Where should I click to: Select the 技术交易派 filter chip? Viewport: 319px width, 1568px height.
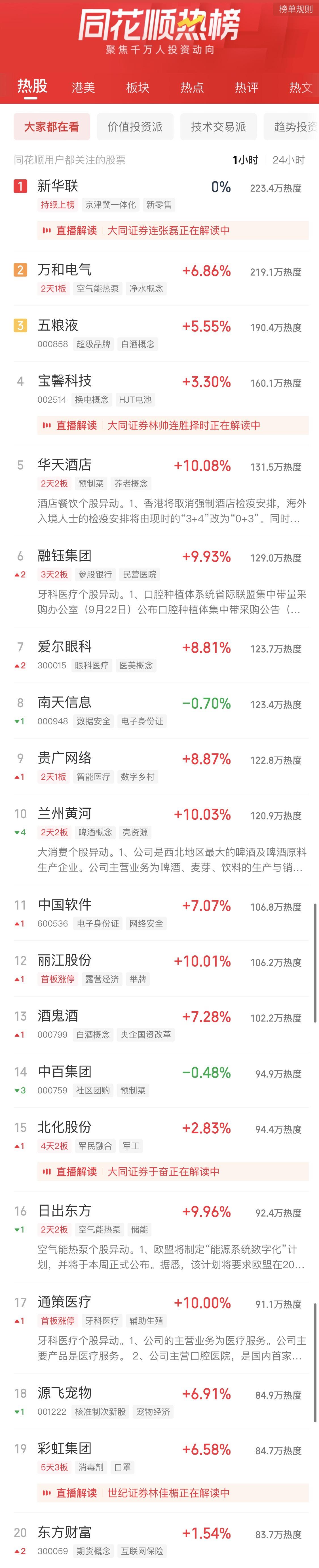coord(218,127)
